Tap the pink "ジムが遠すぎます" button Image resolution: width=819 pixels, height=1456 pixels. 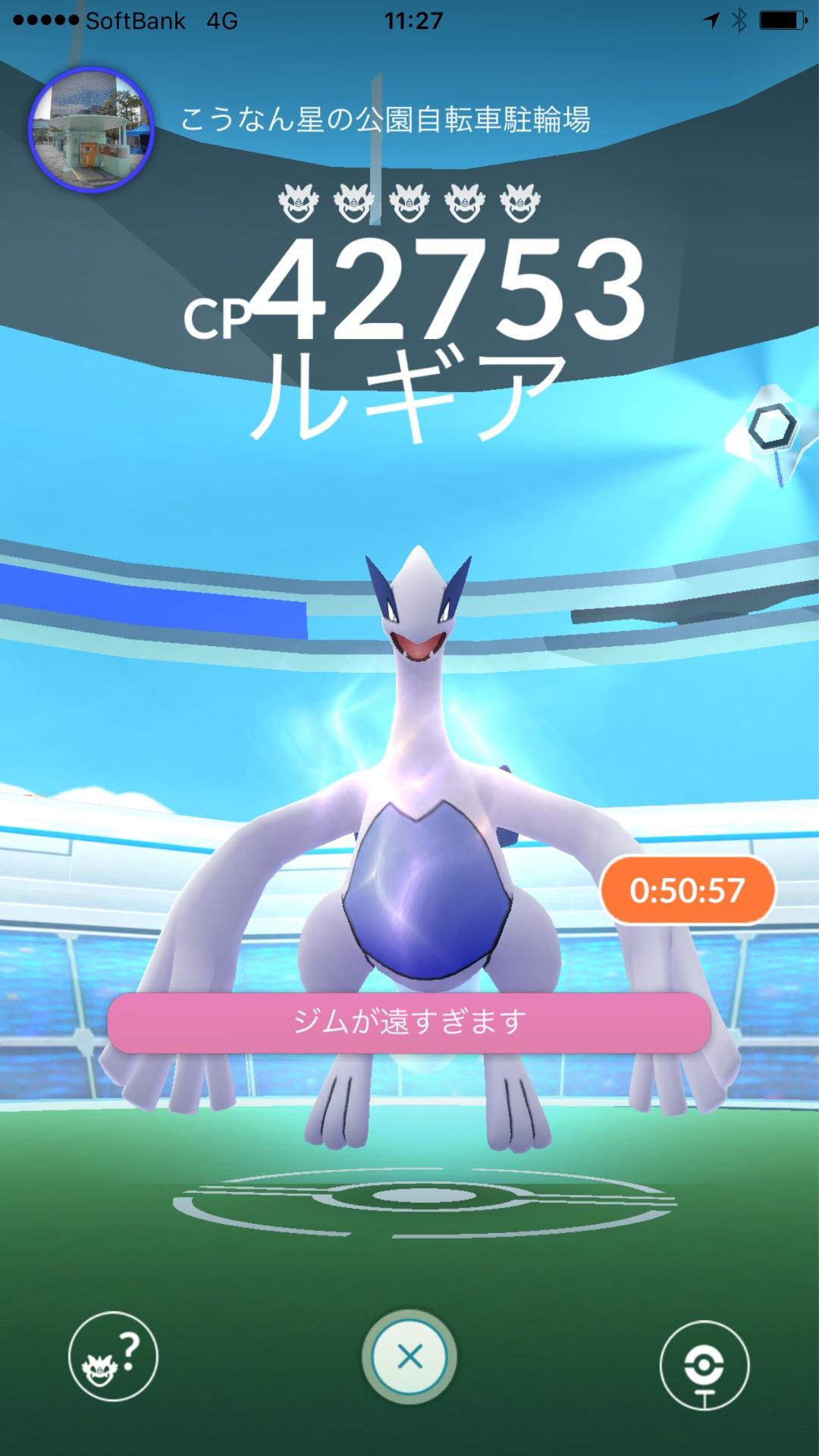[x=409, y=1022]
